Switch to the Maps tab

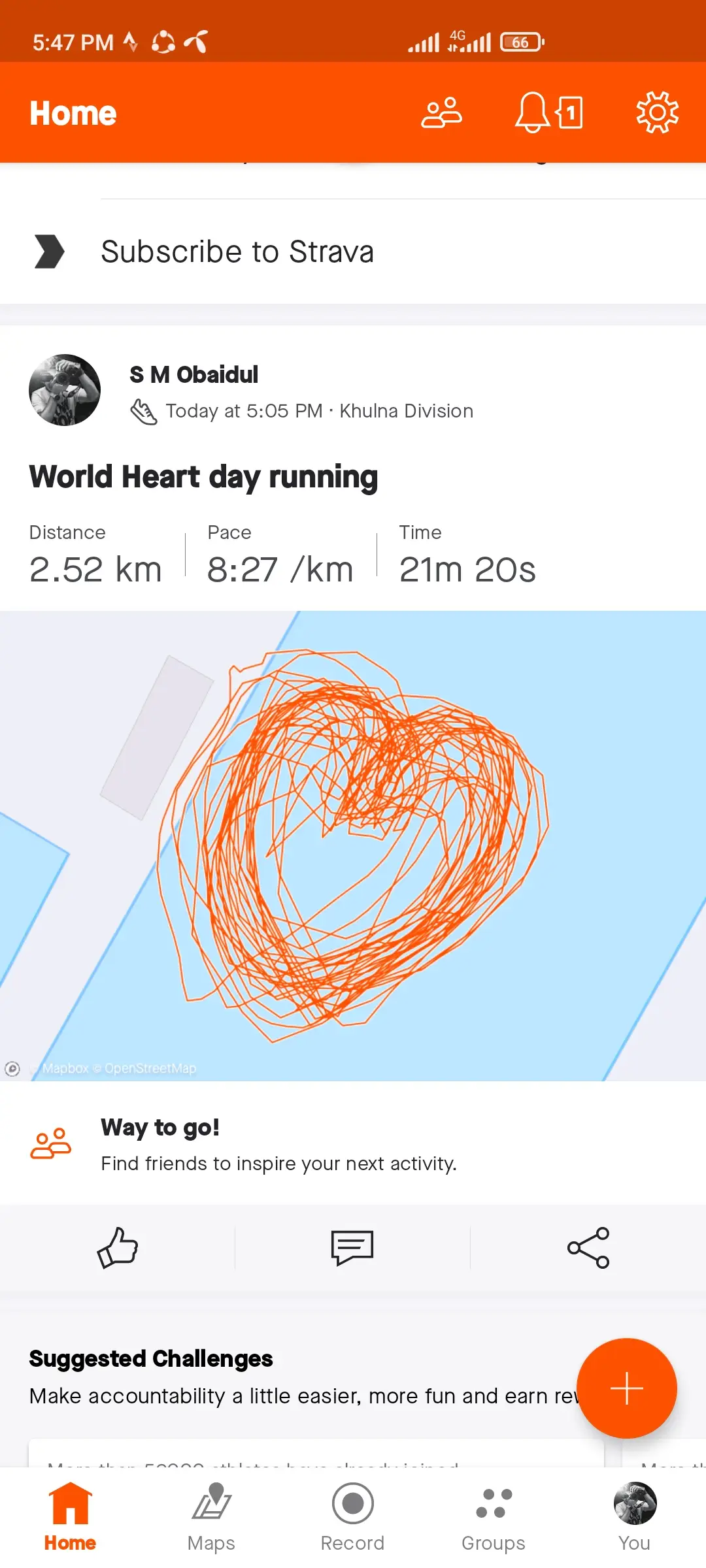[x=211, y=1517]
